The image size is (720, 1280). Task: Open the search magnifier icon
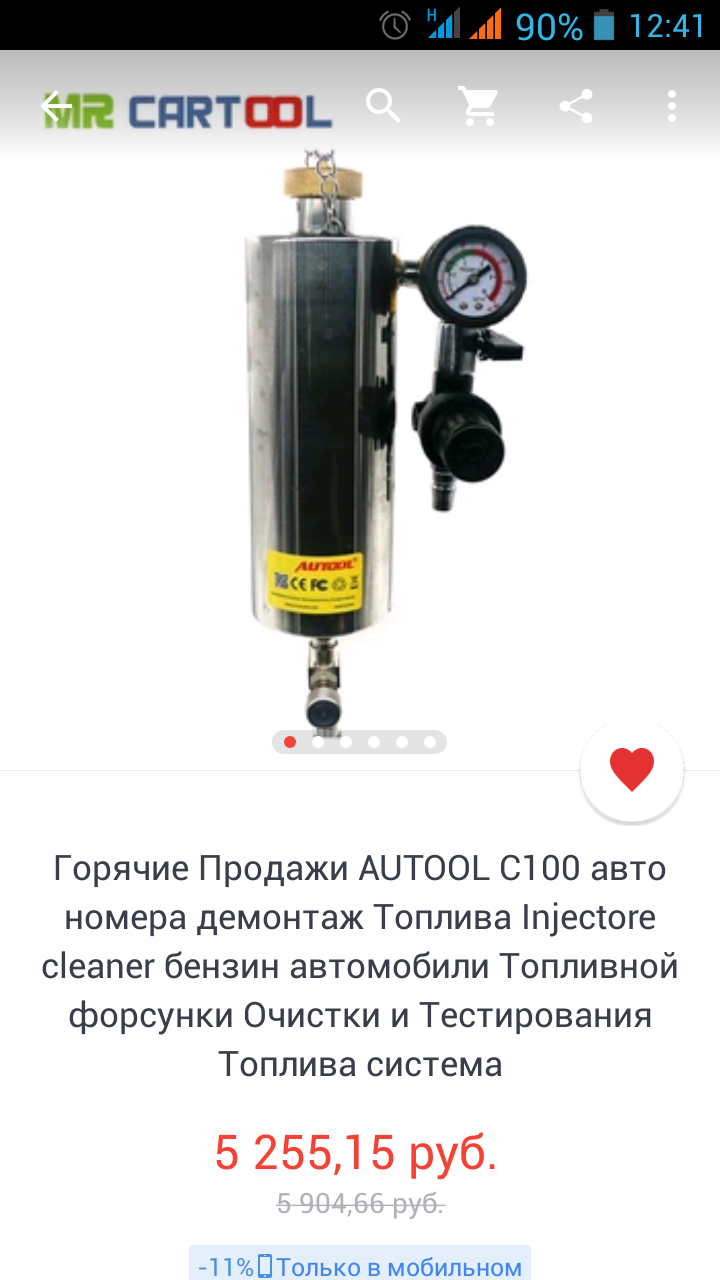pos(384,105)
